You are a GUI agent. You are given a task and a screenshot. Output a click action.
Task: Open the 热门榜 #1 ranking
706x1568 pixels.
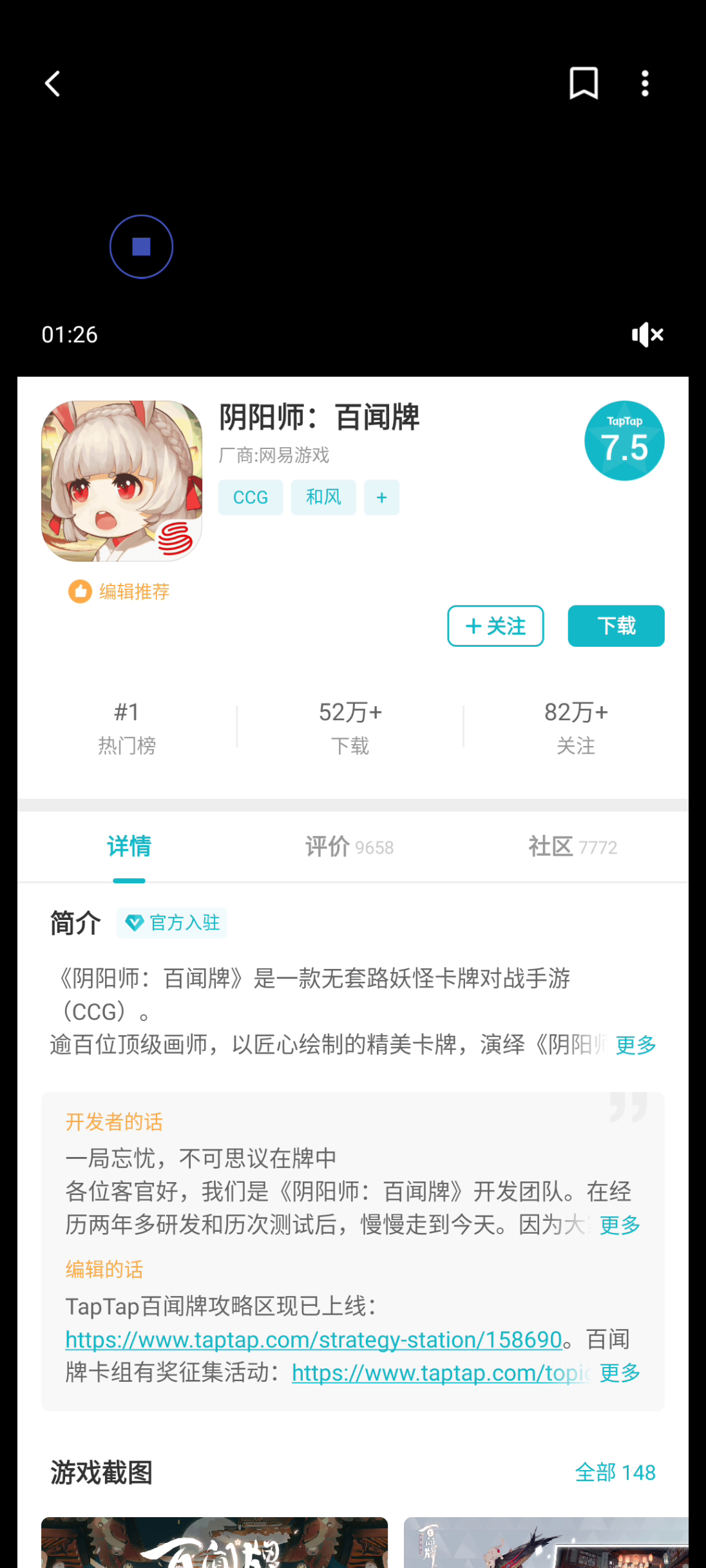tap(127, 728)
